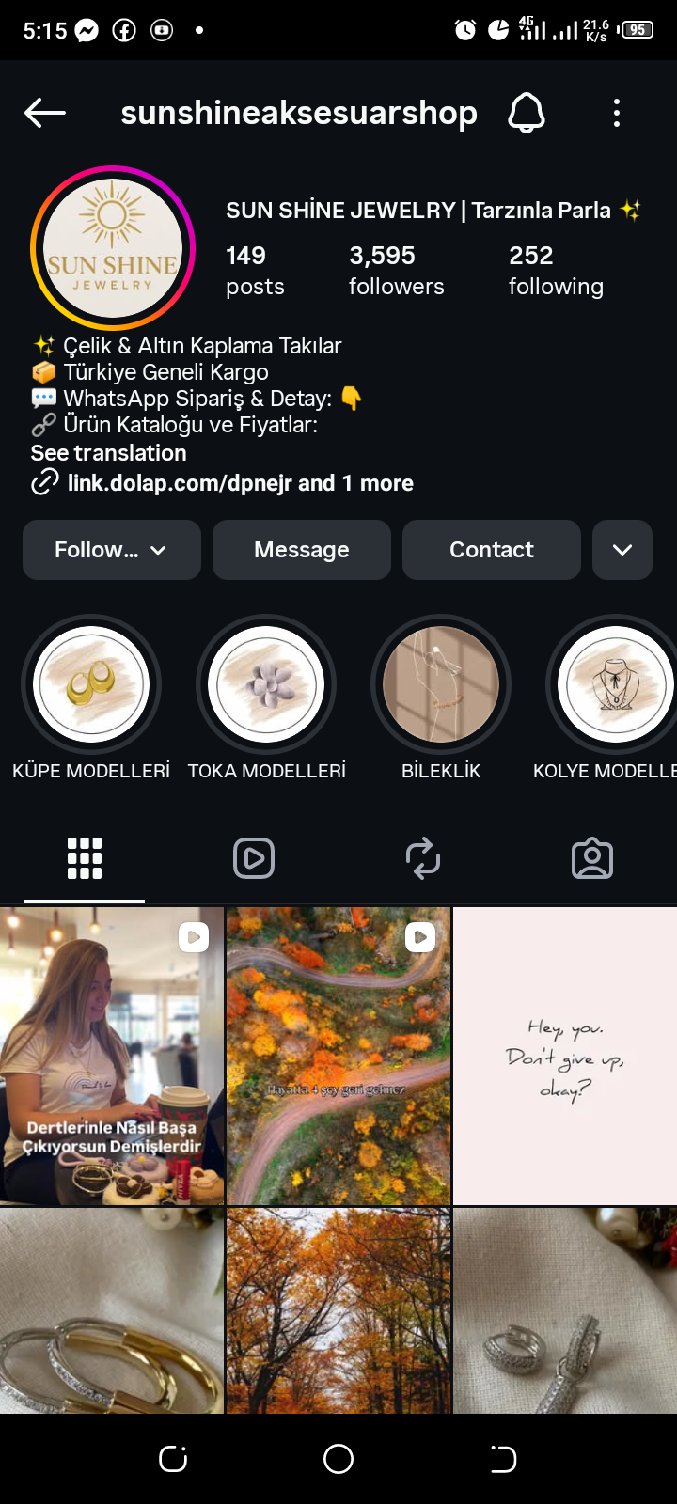Open the link.dolap.com bio link

(240, 484)
